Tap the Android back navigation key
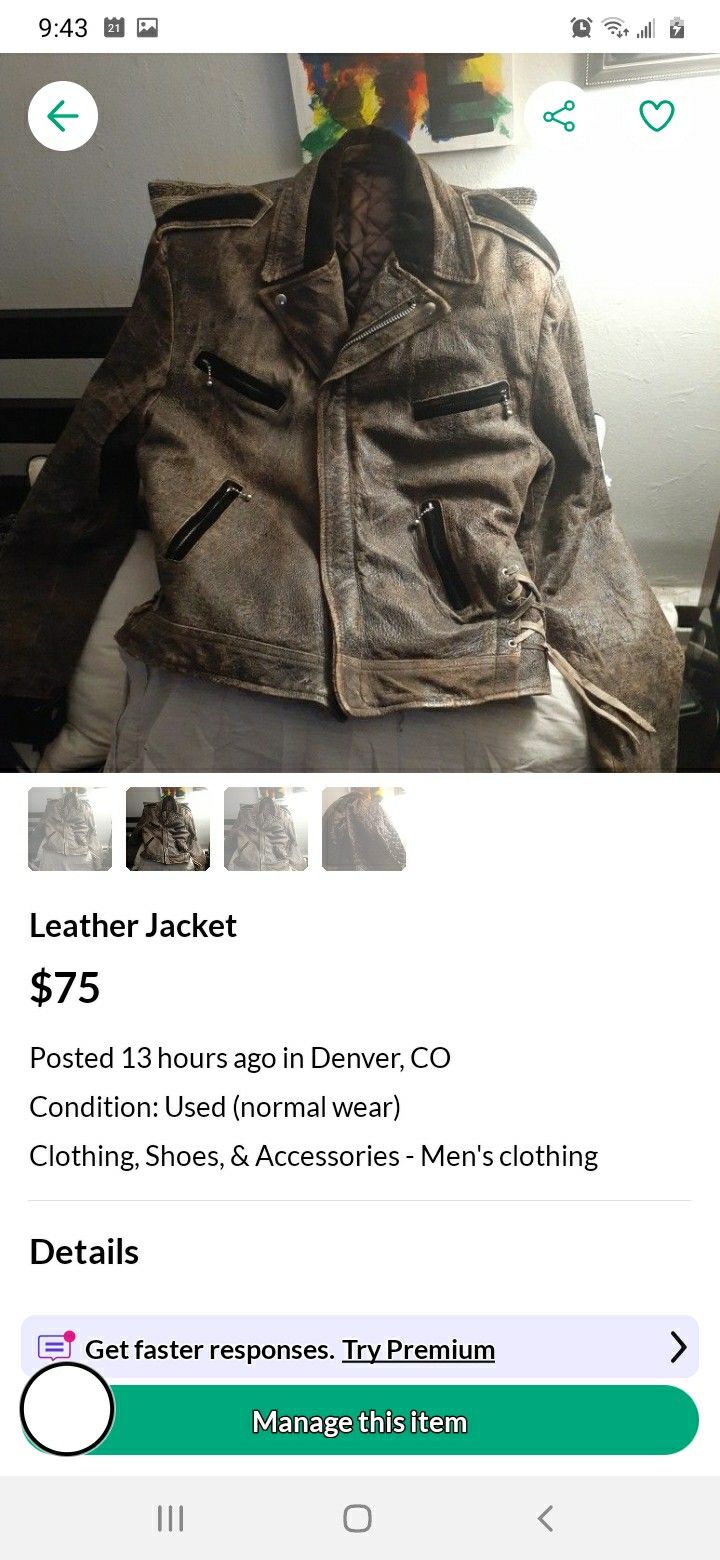This screenshot has height=1560, width=720. 544,1517
